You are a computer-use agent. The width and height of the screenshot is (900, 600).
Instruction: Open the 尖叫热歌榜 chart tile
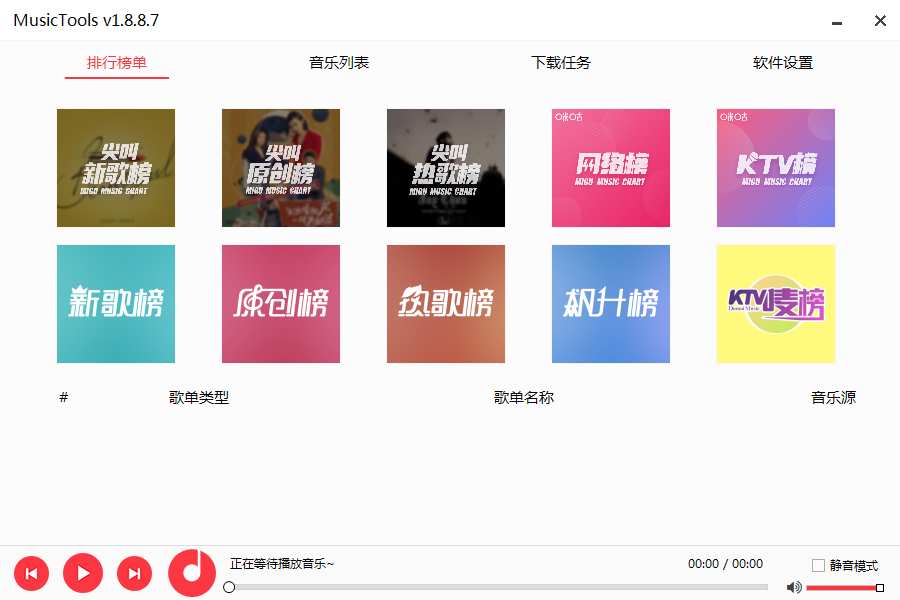(446, 168)
